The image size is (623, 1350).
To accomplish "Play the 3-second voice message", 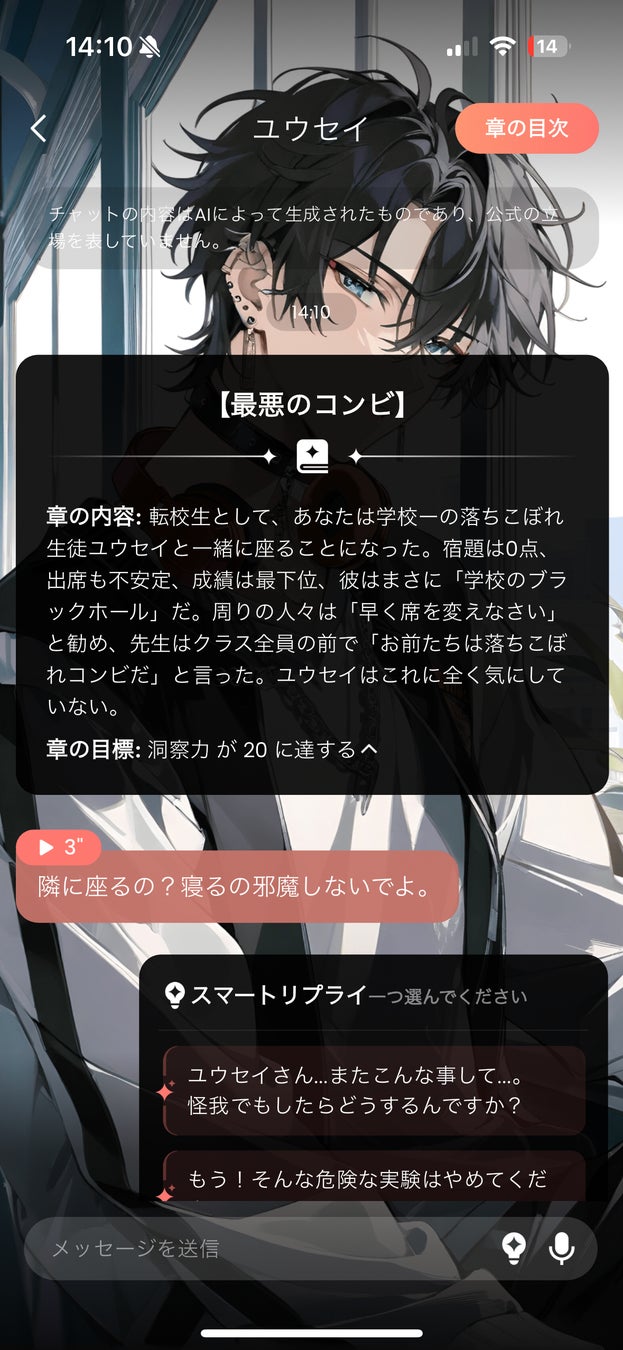I will [x=58, y=847].
